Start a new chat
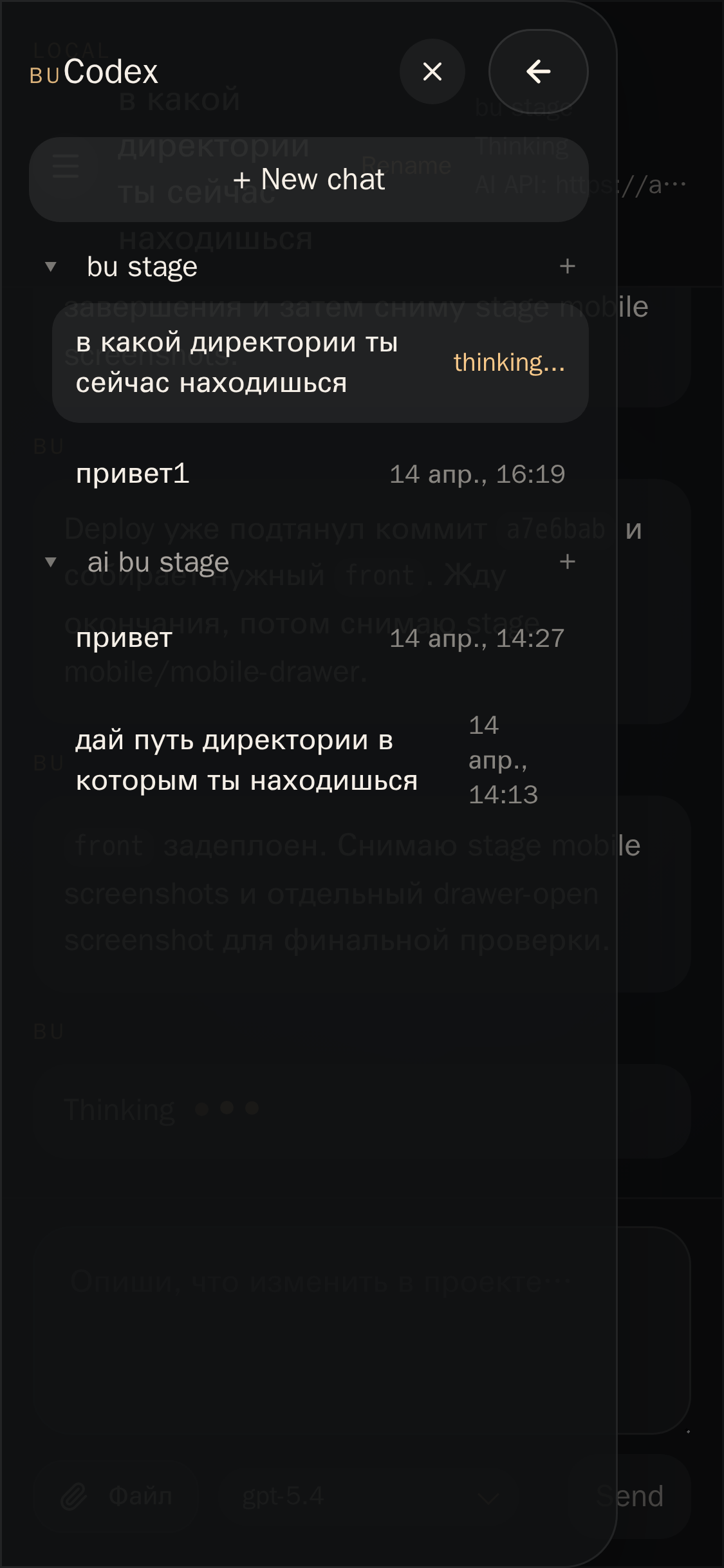The image size is (724, 1568). [x=309, y=180]
